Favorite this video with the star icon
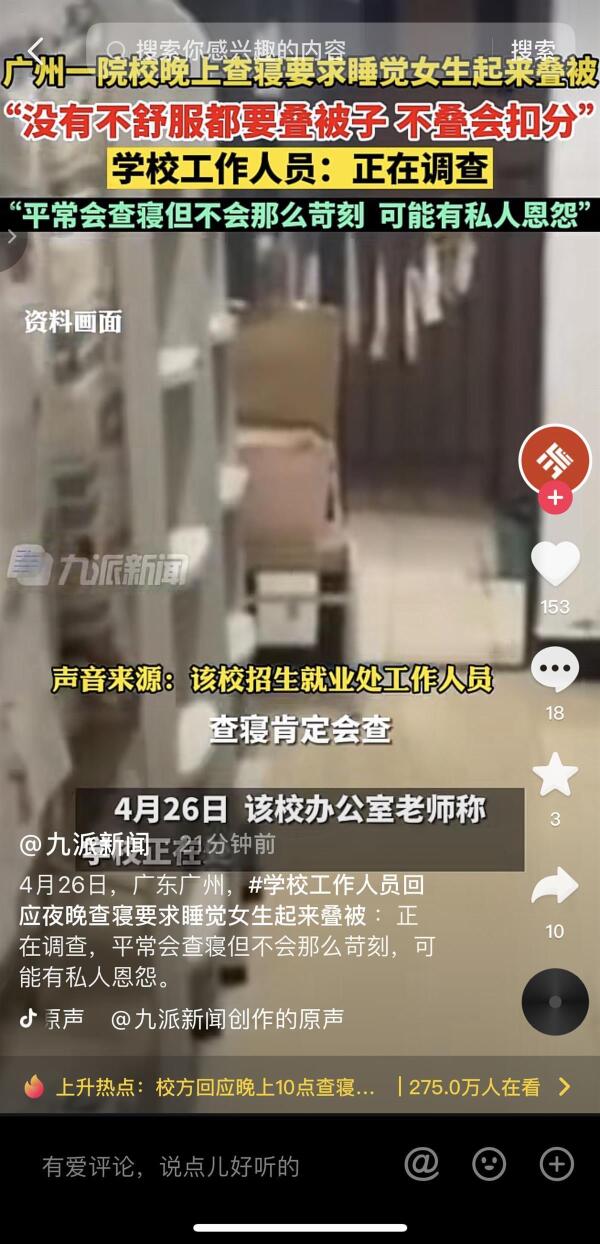 [x=555, y=776]
